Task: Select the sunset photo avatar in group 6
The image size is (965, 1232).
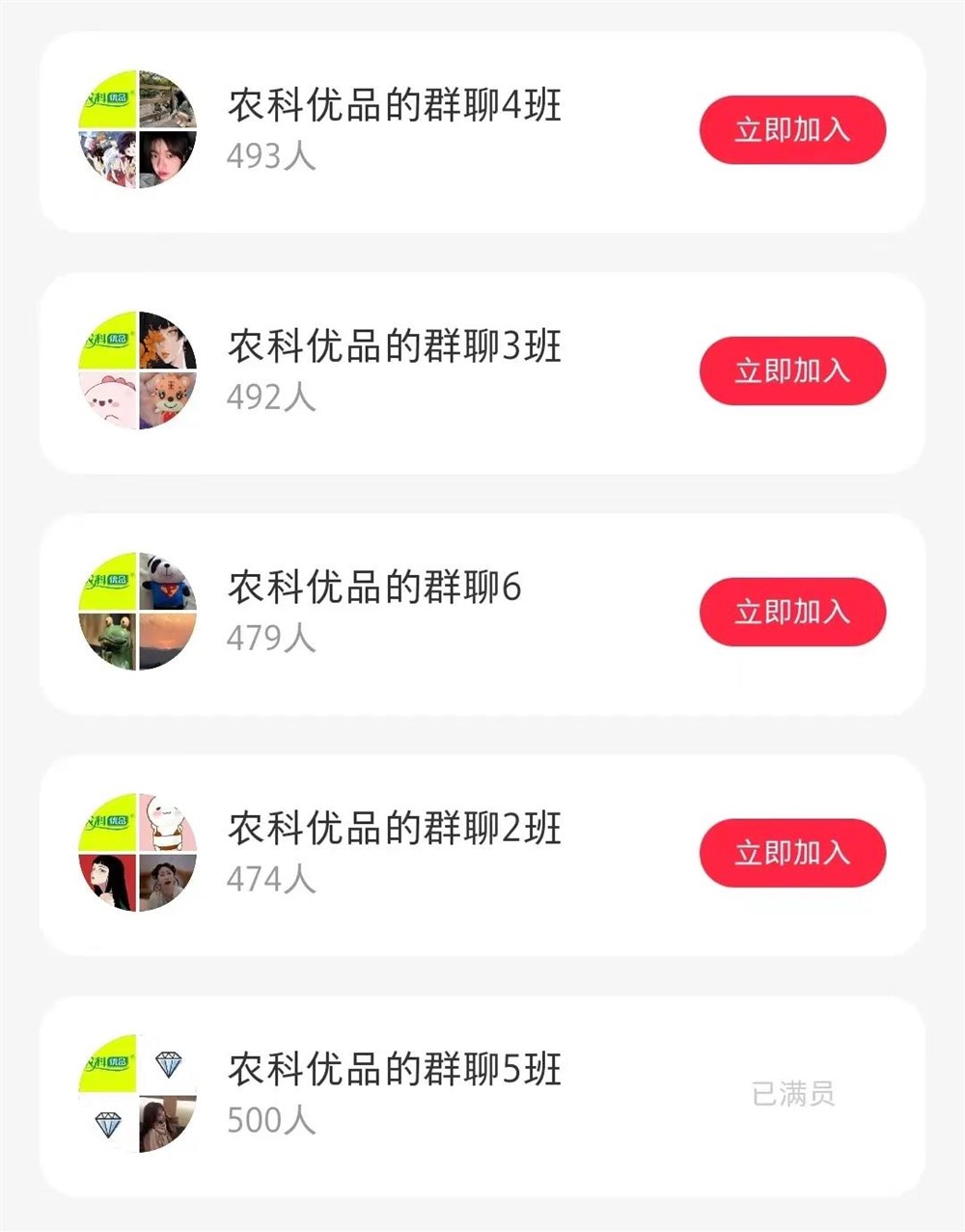Action: point(167,638)
